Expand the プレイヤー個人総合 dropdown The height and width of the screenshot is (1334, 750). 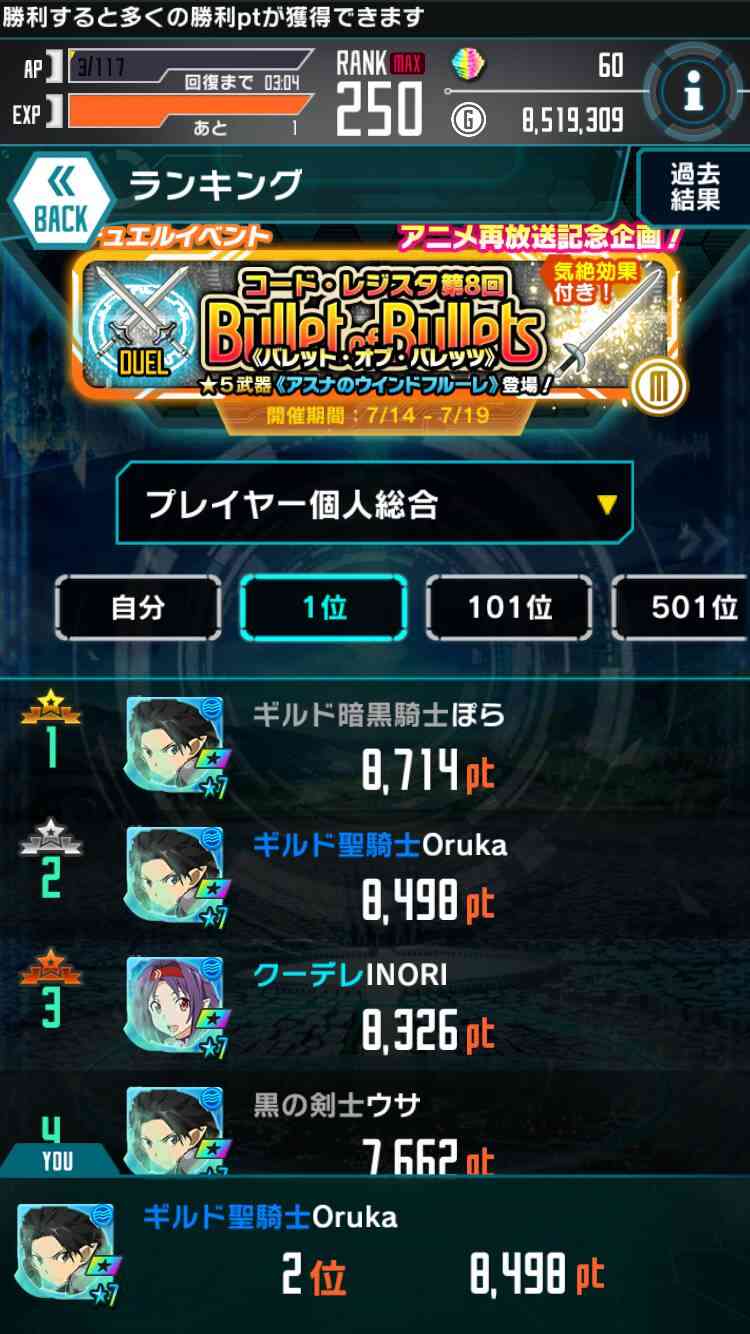coord(375,503)
